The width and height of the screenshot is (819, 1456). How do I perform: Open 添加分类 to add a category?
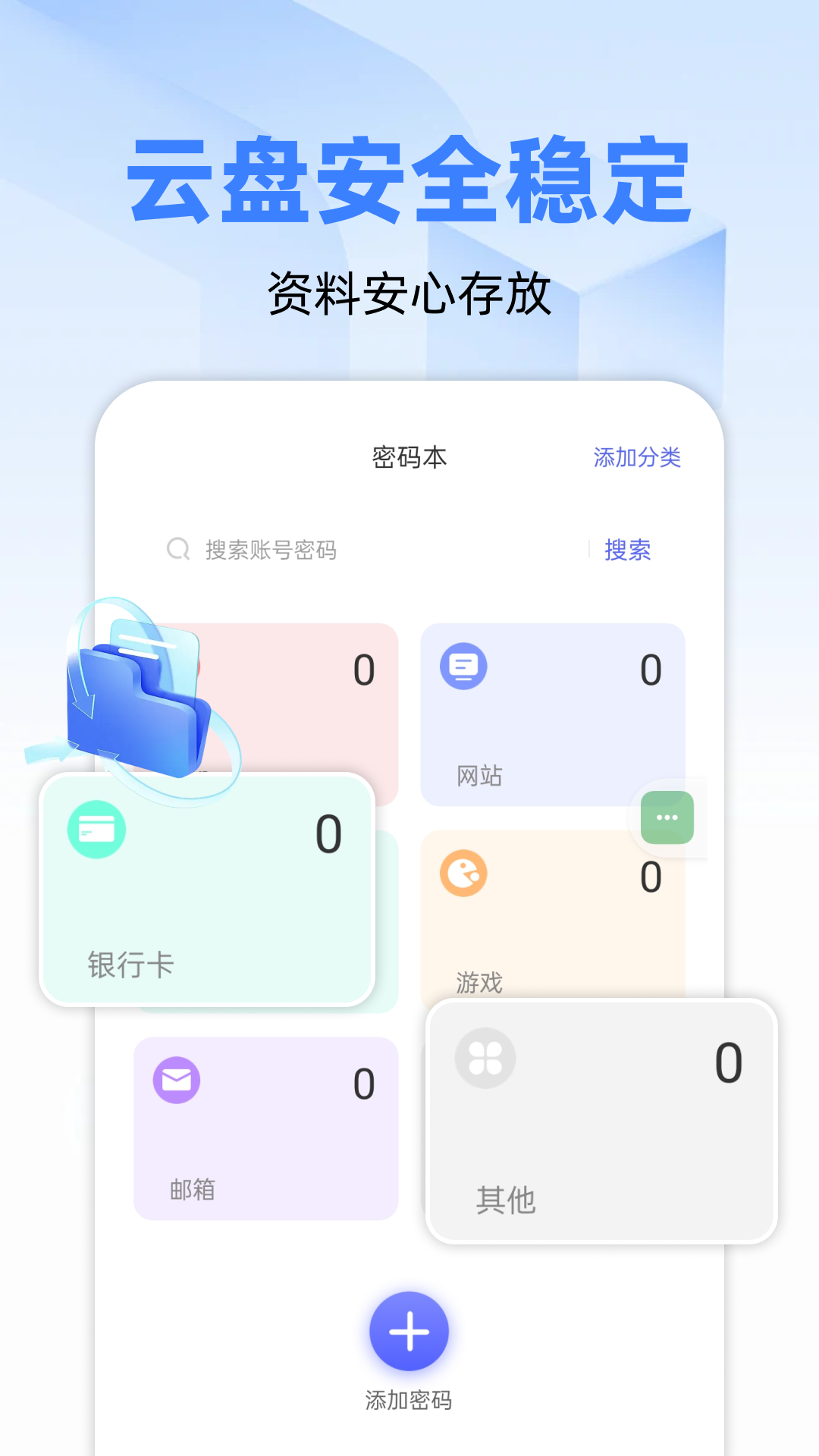pyautogui.click(x=638, y=457)
